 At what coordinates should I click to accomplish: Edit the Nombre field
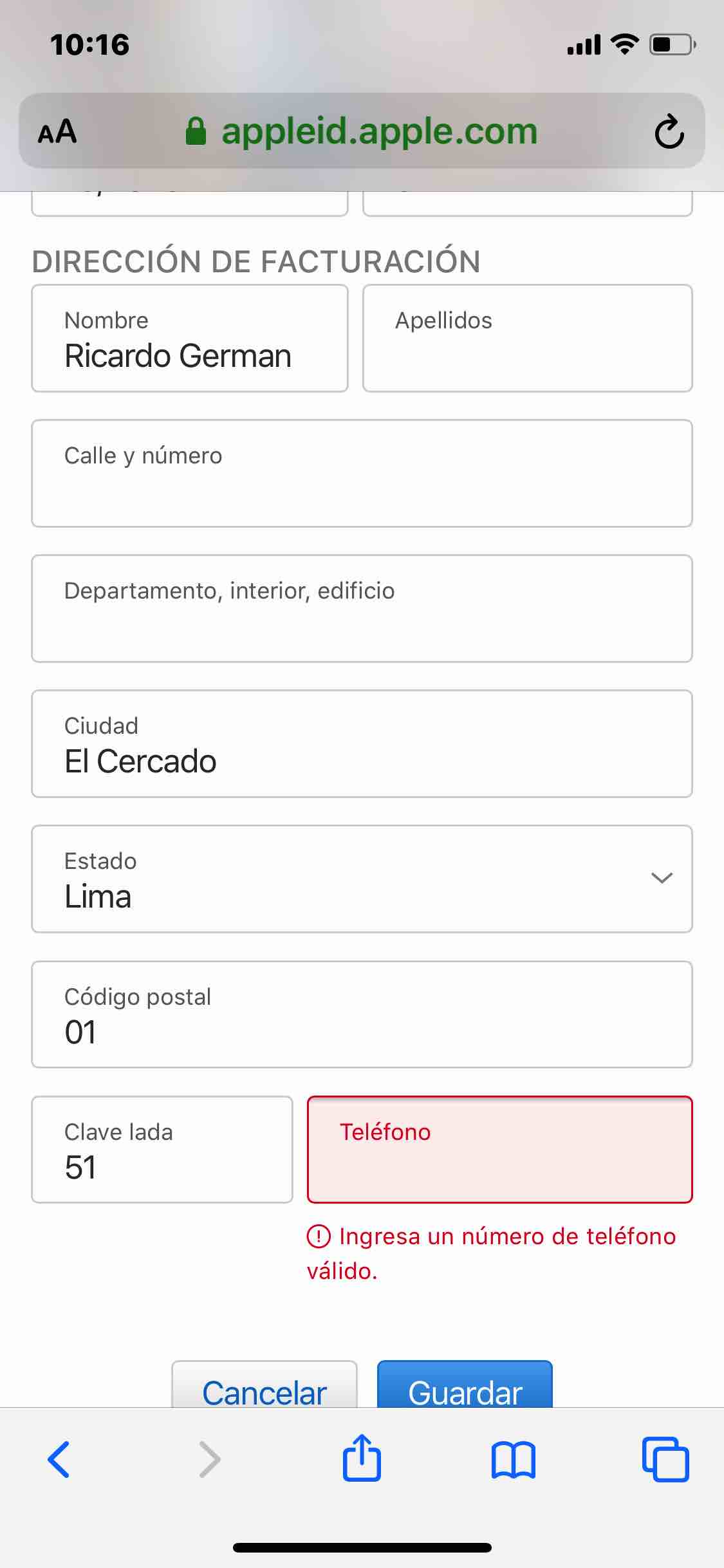[190, 339]
